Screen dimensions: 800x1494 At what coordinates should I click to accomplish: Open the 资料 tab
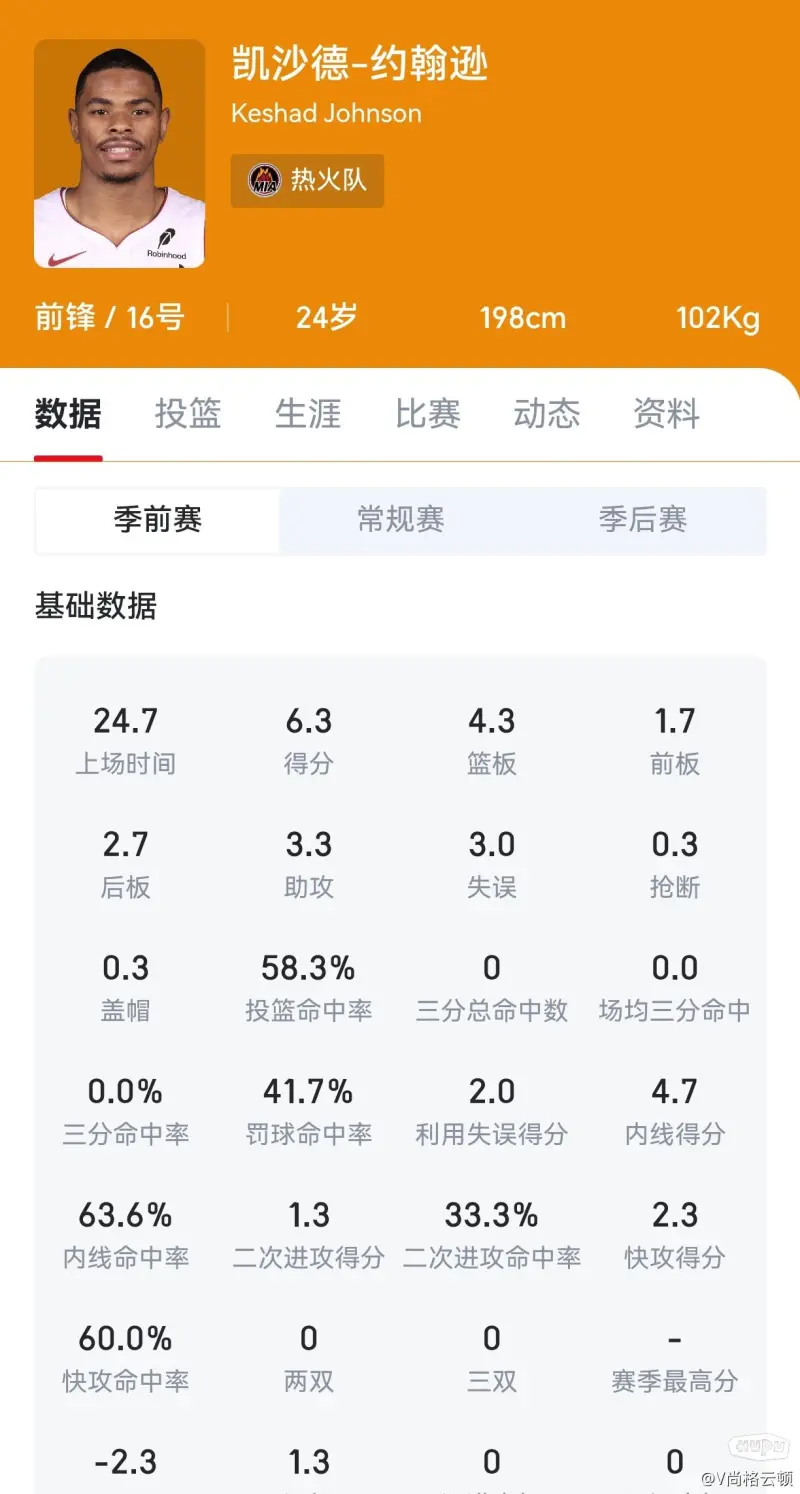(666, 414)
